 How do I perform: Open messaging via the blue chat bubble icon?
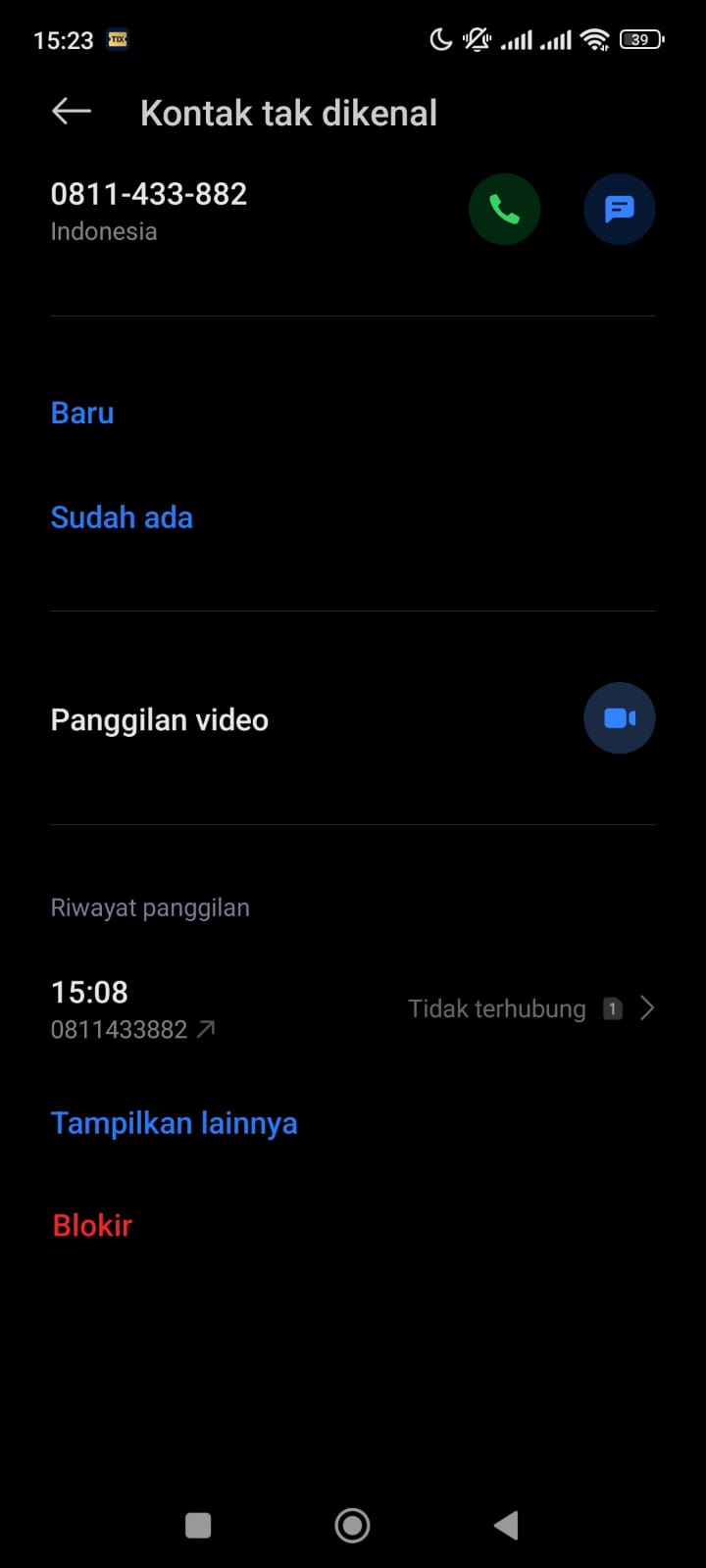pyautogui.click(x=619, y=209)
